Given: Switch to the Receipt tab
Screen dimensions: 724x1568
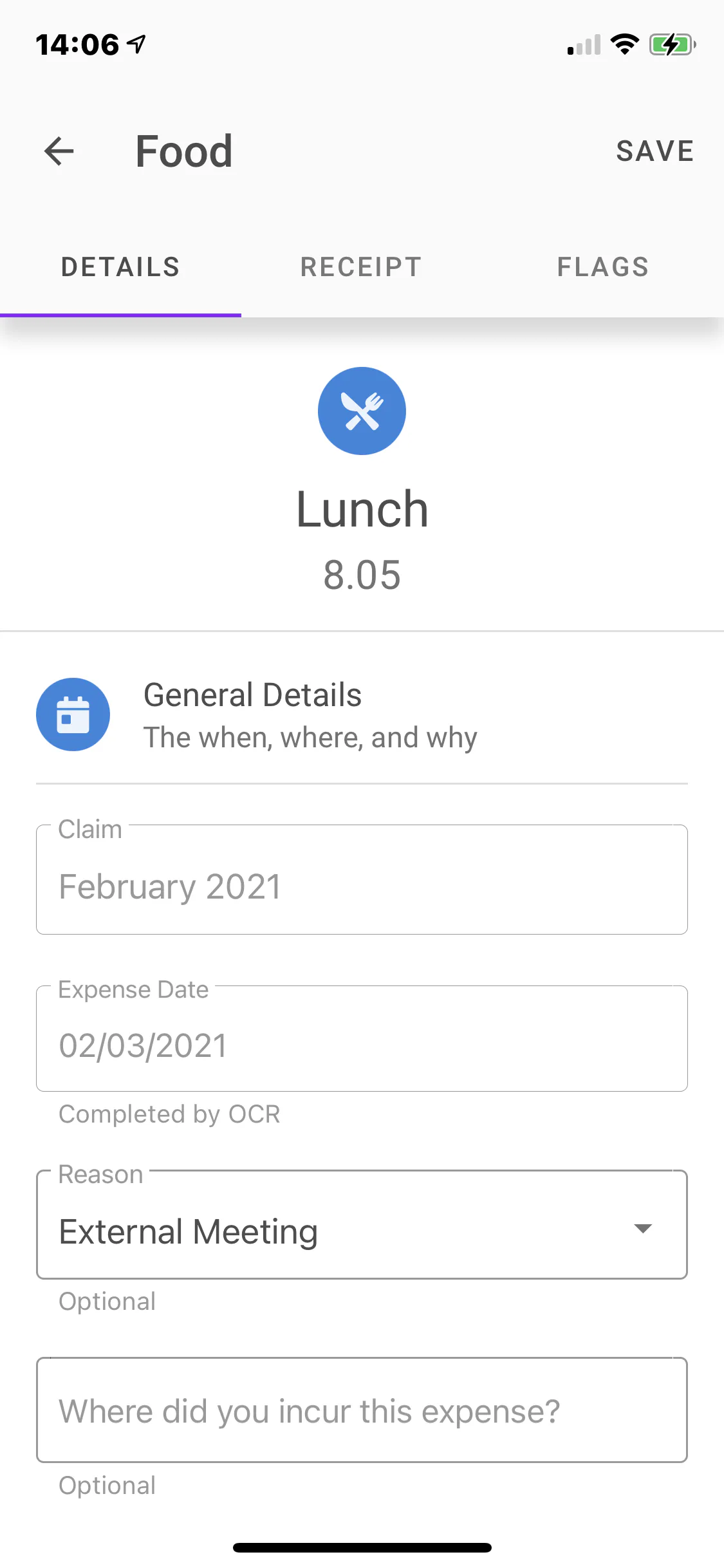Looking at the screenshot, I should pos(361,267).
